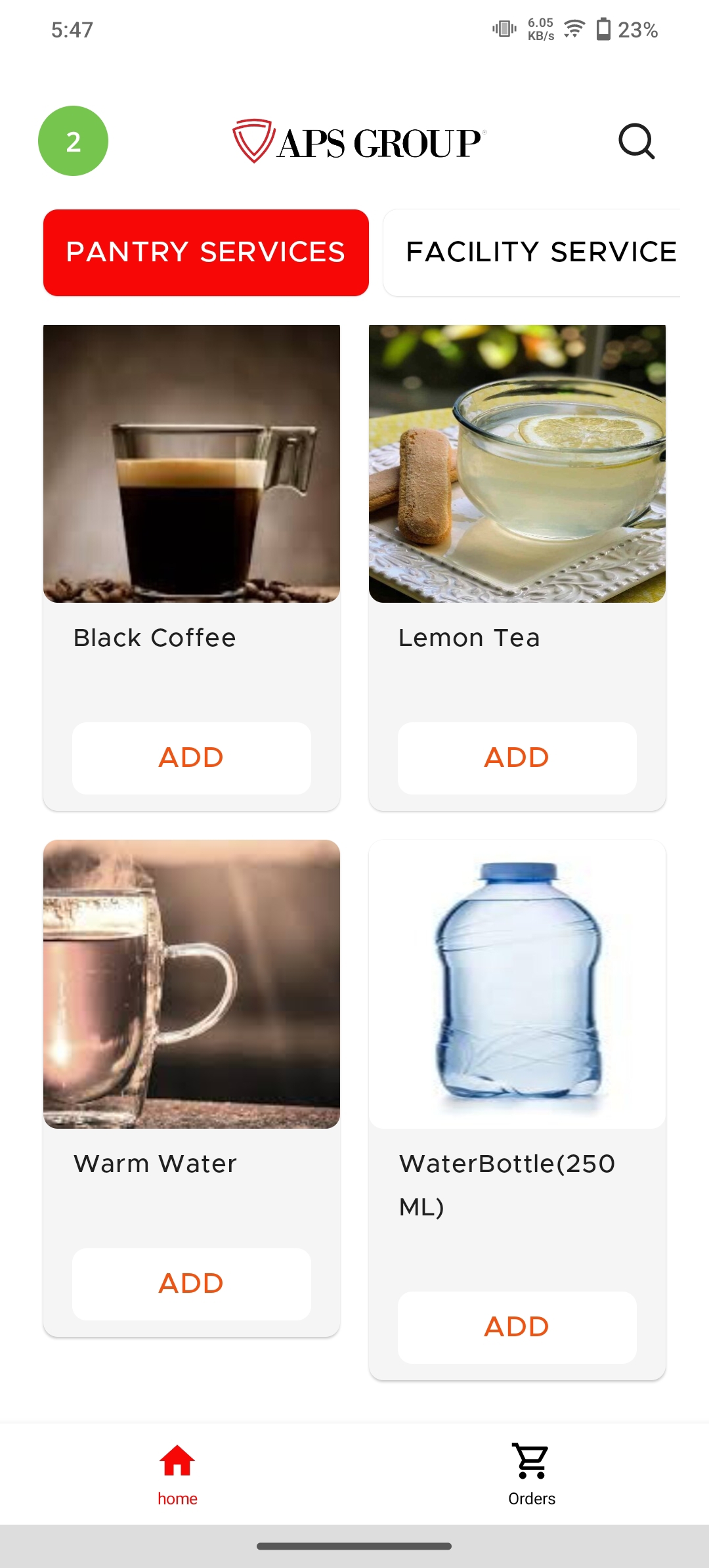The image size is (709, 1568).
Task: Select the Pantry Services category
Action: (205, 253)
